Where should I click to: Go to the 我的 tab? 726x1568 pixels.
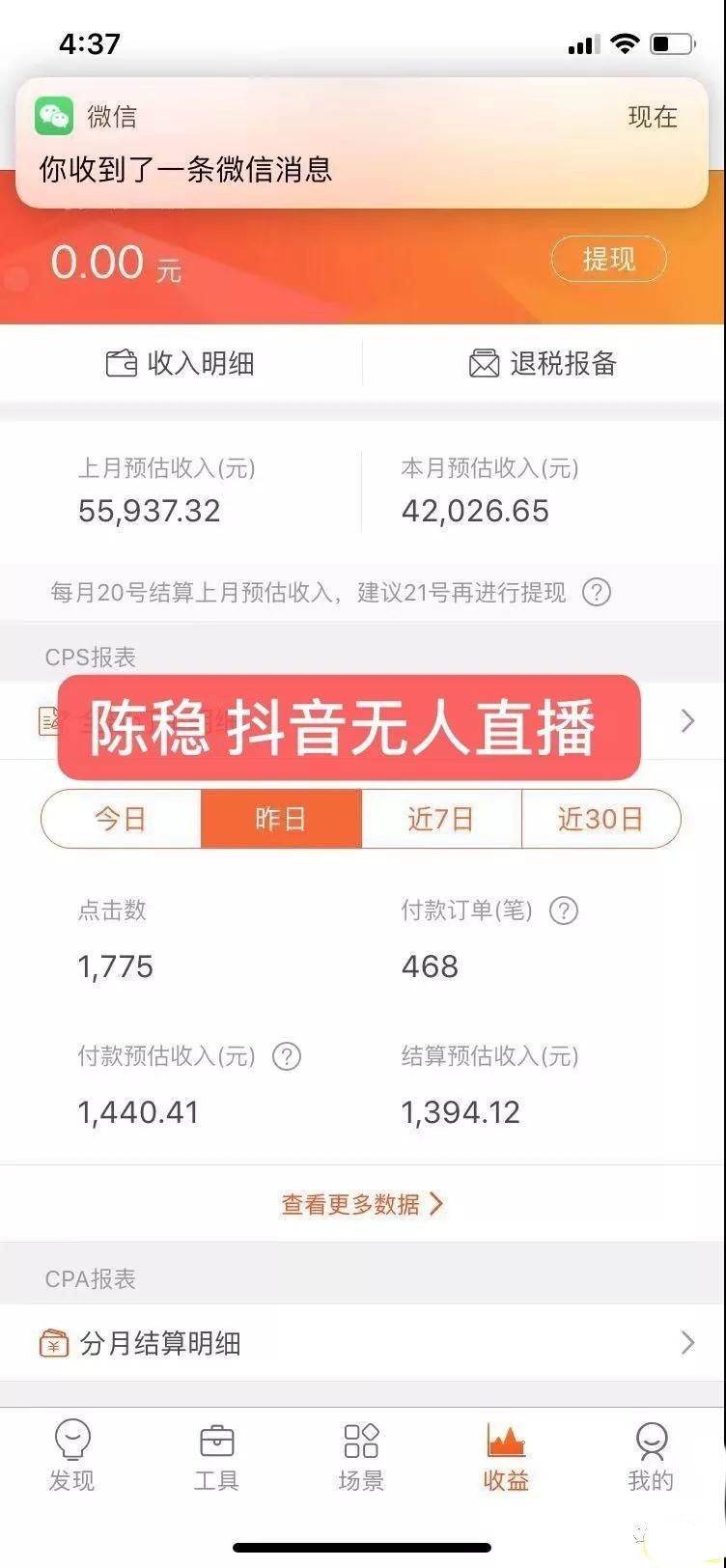click(x=651, y=1456)
